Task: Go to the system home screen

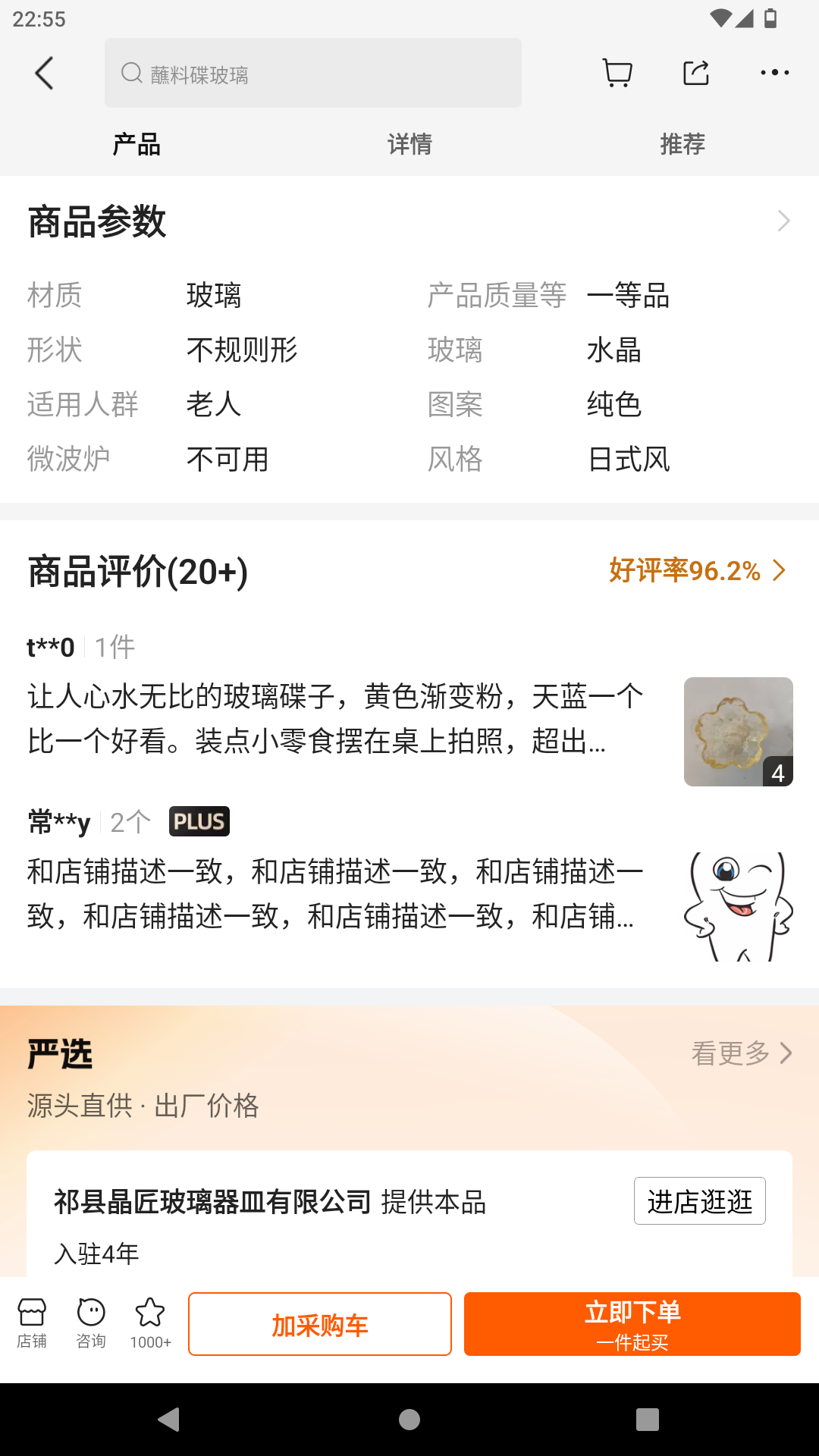Action: [409, 1420]
